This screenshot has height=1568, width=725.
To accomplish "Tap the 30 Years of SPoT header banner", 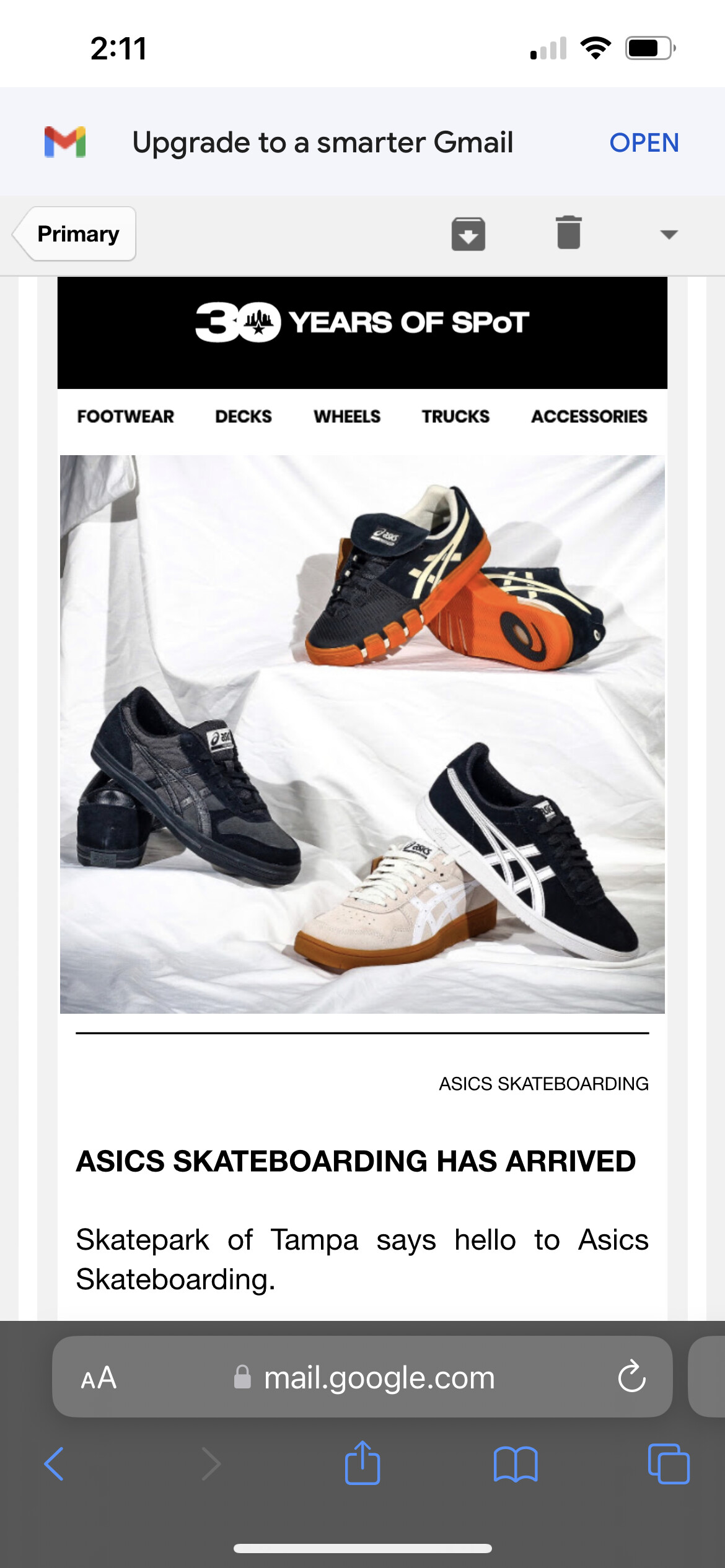I will coord(362,333).
